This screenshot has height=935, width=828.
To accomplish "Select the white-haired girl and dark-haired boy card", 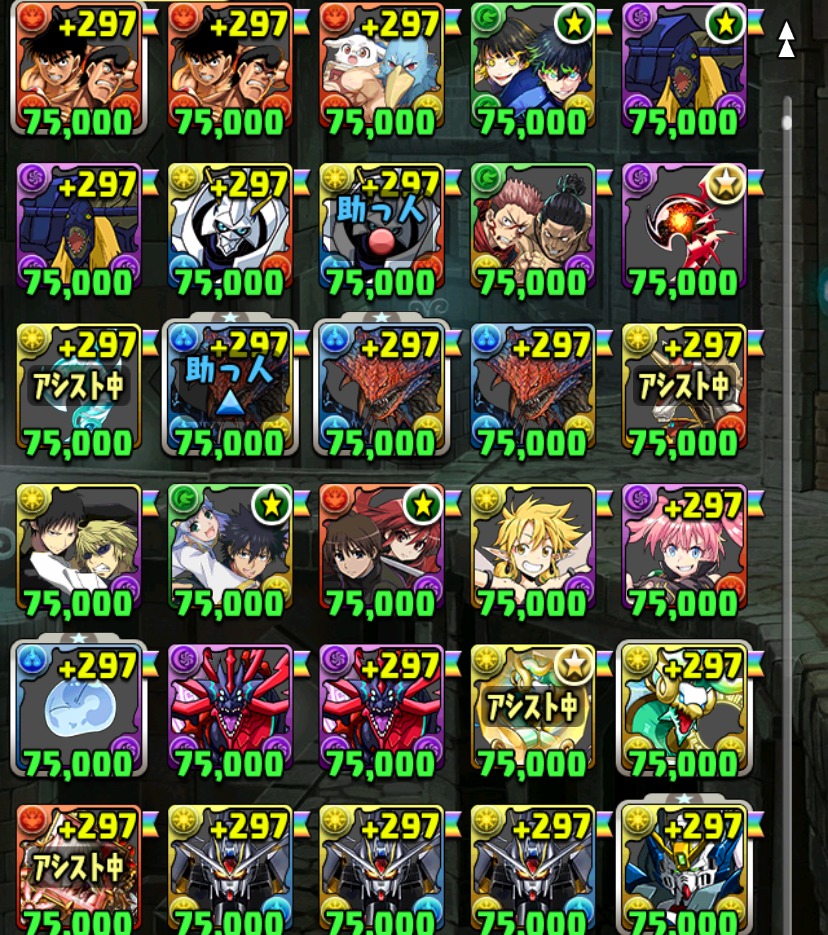I will 230,550.
